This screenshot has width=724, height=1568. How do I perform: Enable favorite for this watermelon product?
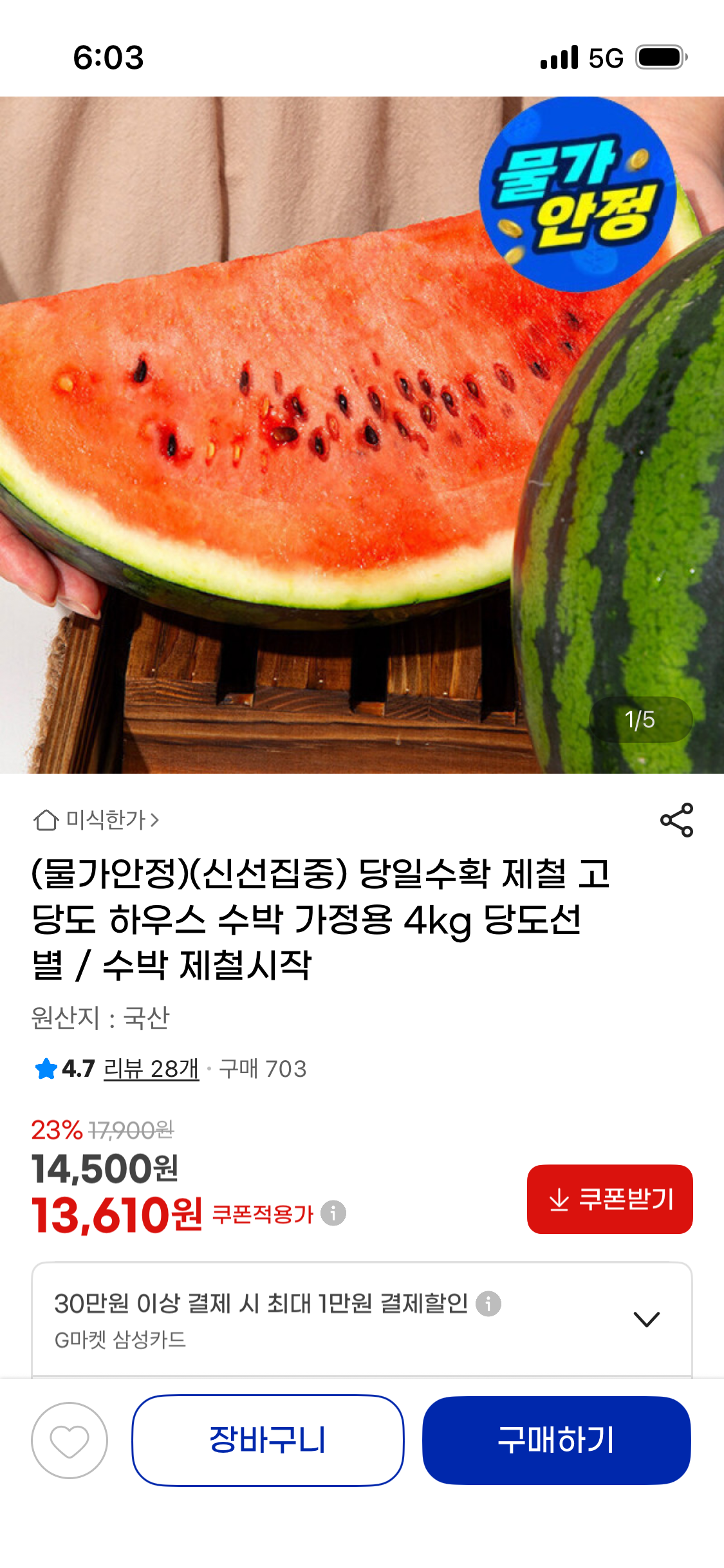[x=68, y=1442]
